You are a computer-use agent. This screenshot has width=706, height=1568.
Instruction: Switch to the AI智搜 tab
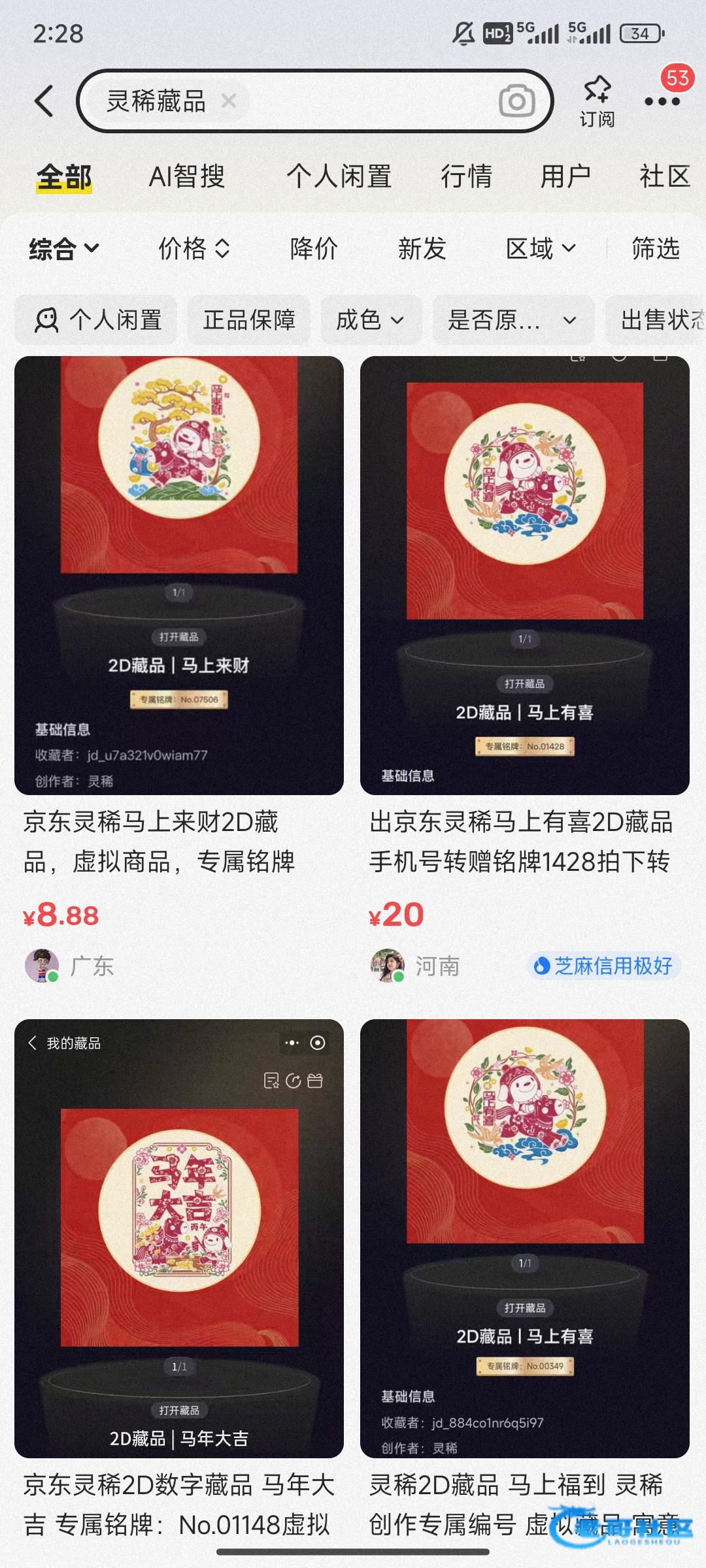click(x=187, y=177)
